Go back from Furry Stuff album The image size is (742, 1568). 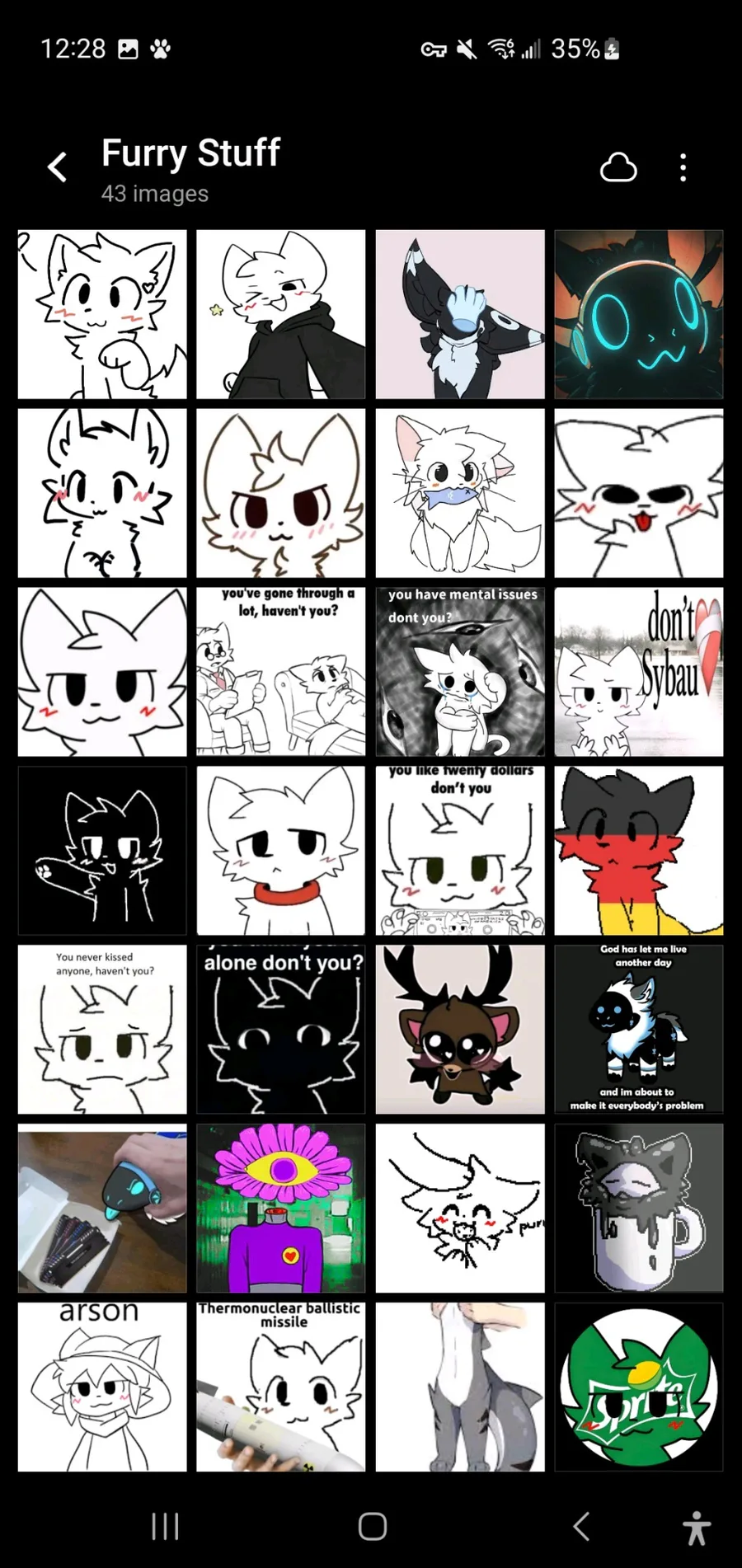pos(57,167)
